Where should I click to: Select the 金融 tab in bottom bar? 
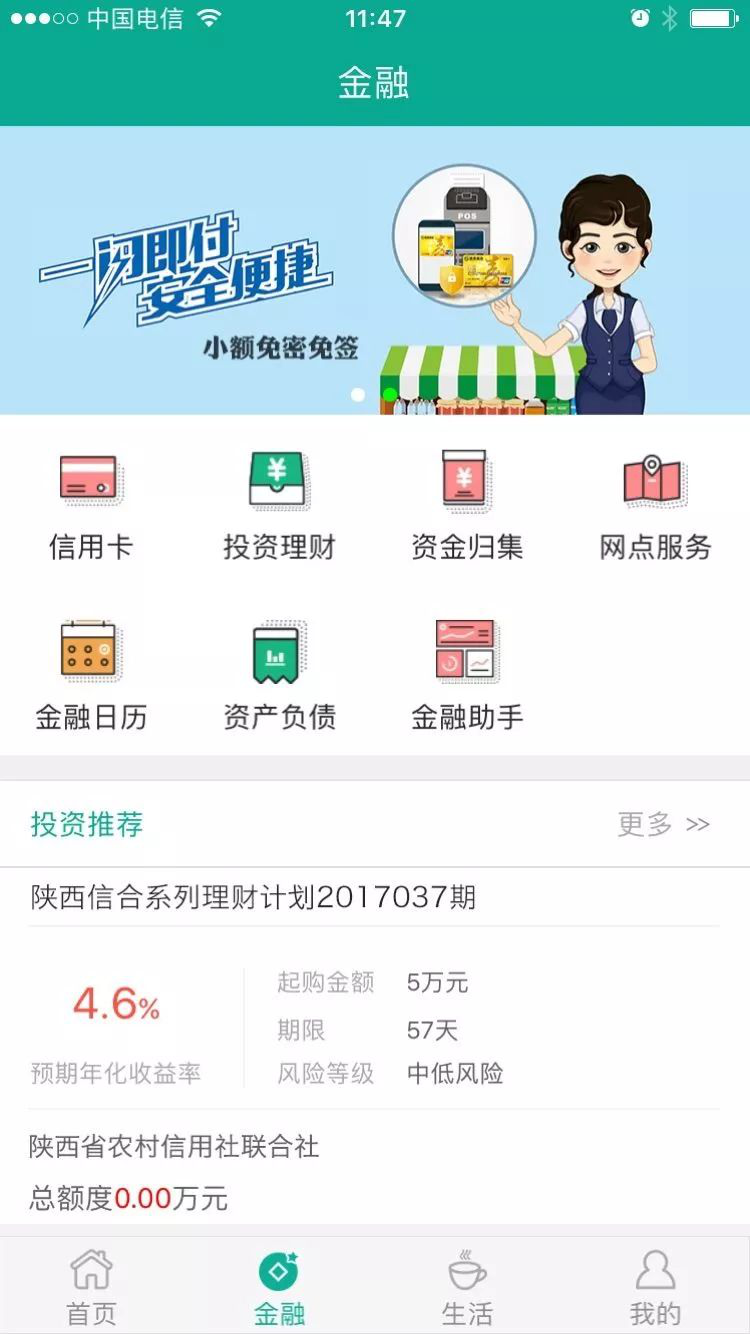279,1288
